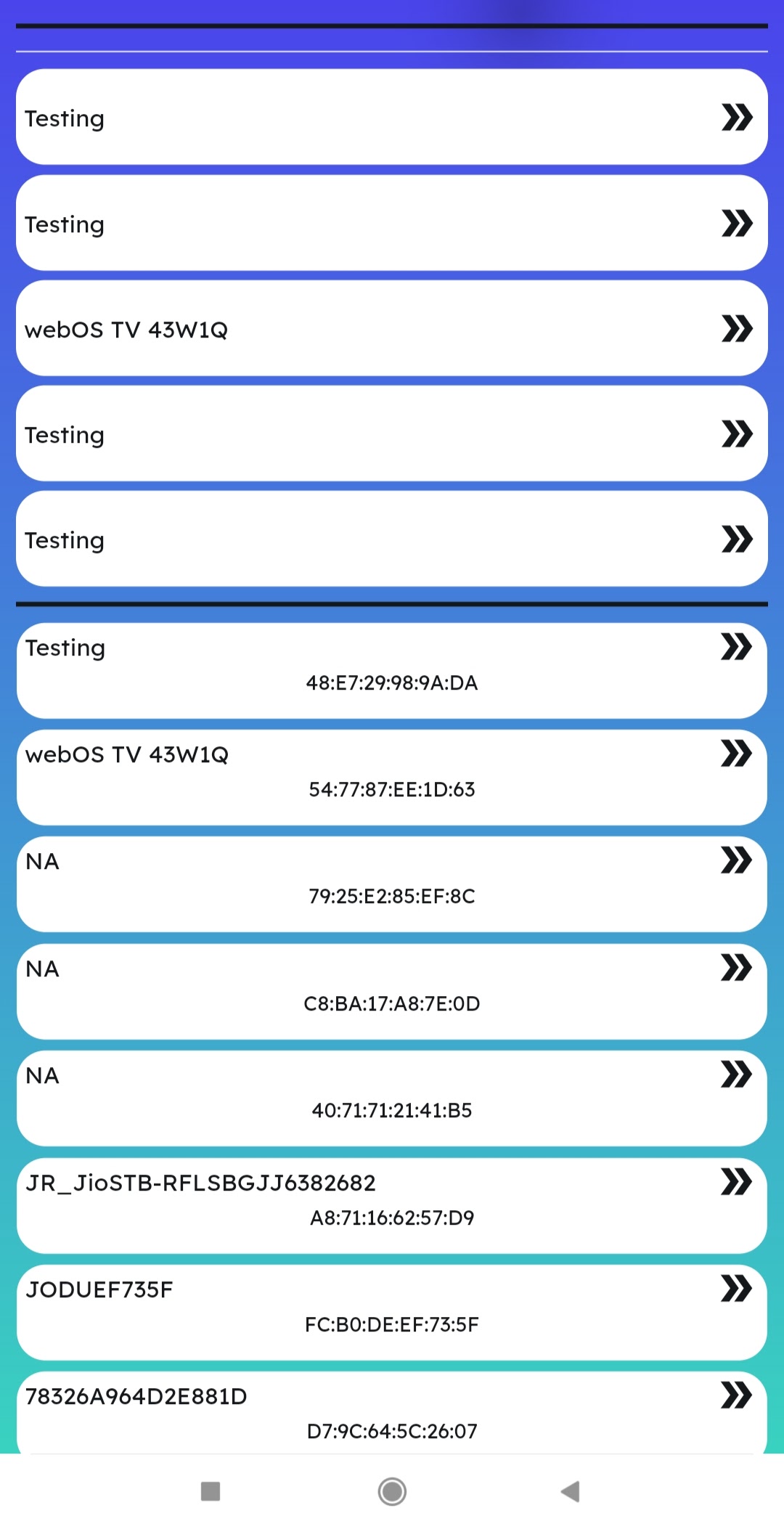The height and width of the screenshot is (1529, 784).
Task: Open the NA device 79:25:E2:85:EF:8C
Action: pyautogui.click(x=392, y=884)
